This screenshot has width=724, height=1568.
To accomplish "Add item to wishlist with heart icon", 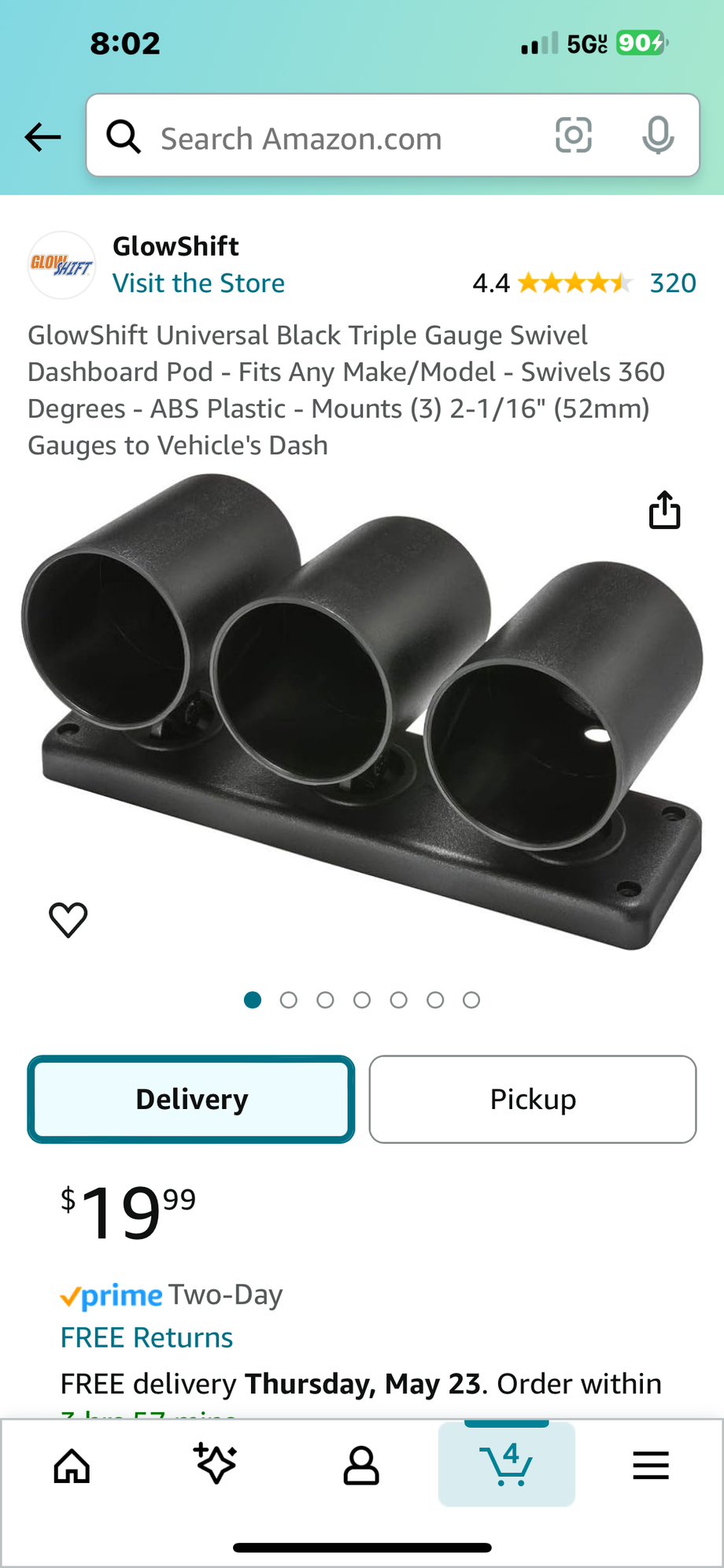I will click(x=68, y=919).
